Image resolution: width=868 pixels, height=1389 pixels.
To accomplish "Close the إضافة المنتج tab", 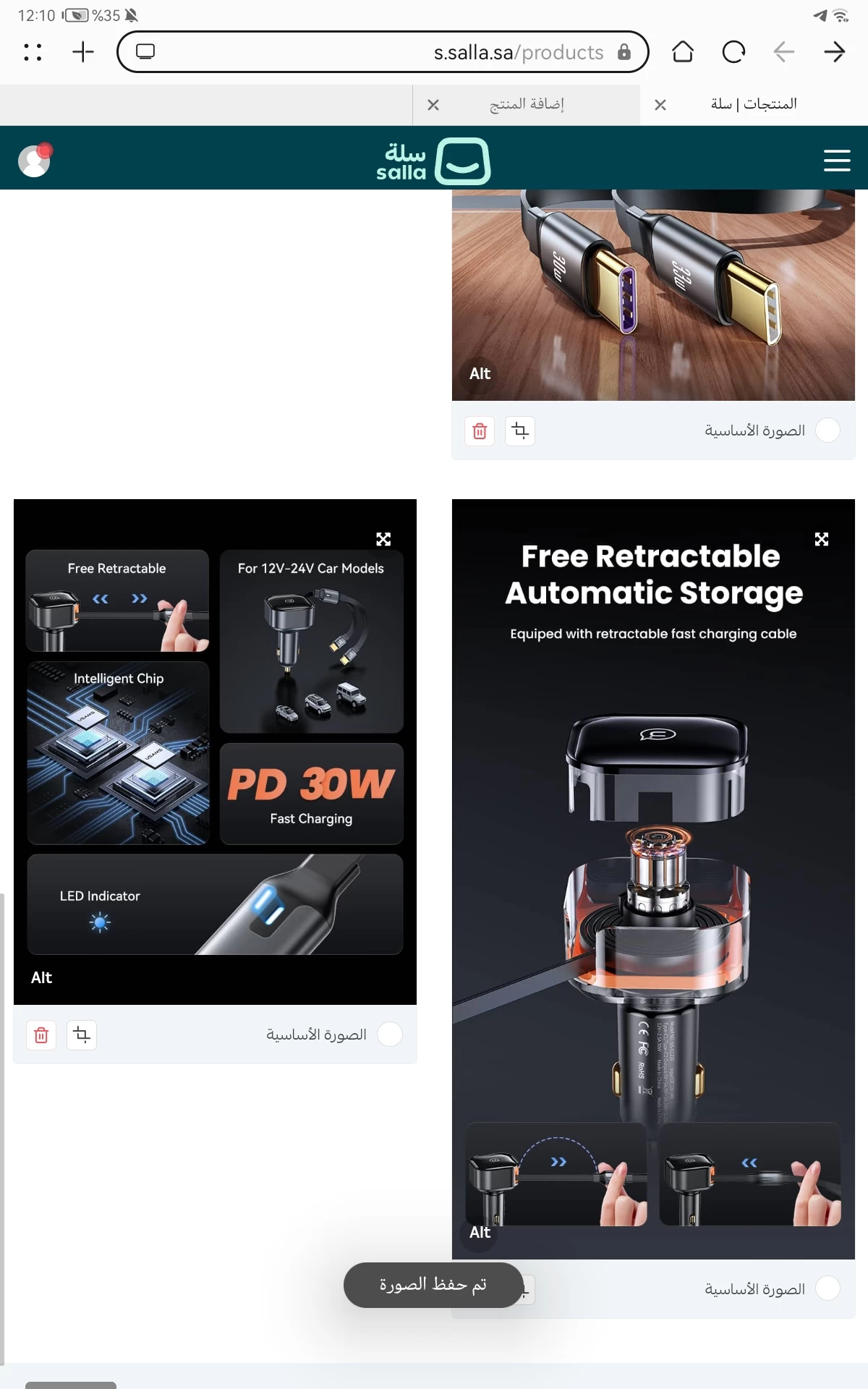I will (x=433, y=105).
